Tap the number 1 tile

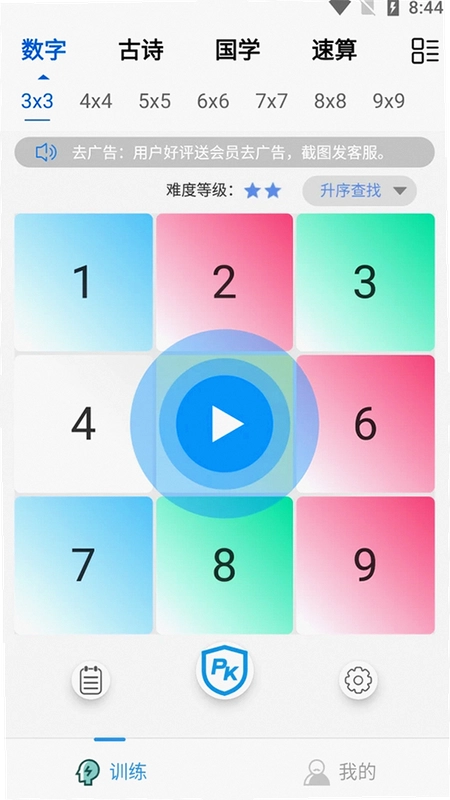[x=83, y=282]
